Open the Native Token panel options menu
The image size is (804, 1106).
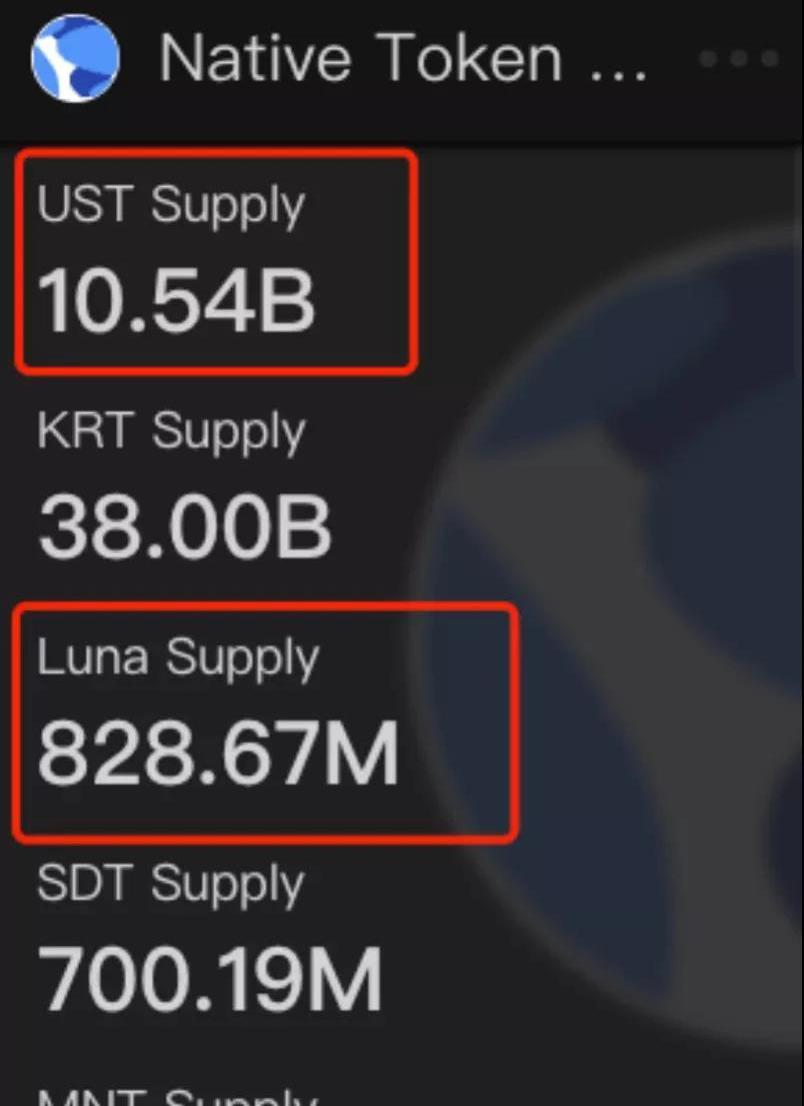coord(739,59)
